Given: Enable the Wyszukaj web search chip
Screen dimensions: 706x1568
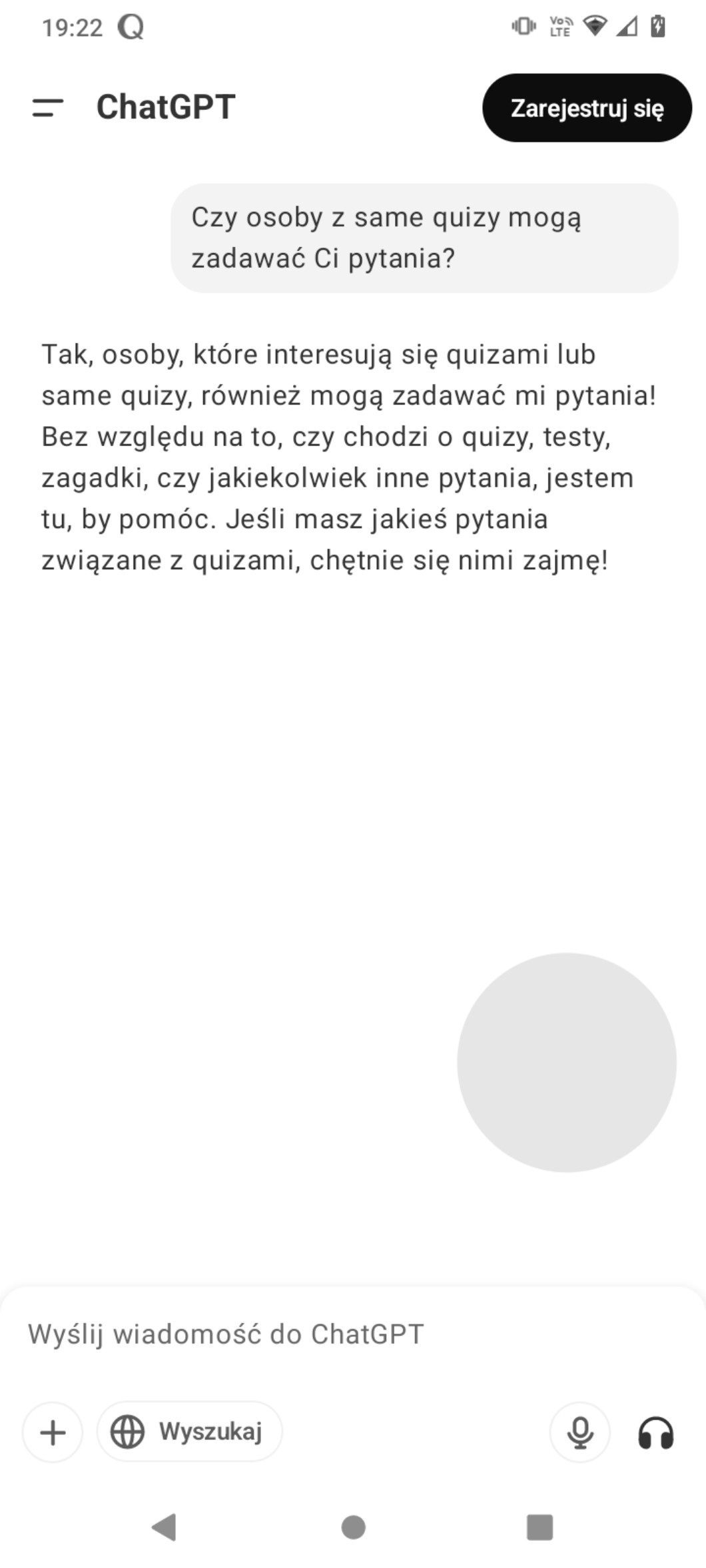Looking at the screenshot, I should [189, 1432].
